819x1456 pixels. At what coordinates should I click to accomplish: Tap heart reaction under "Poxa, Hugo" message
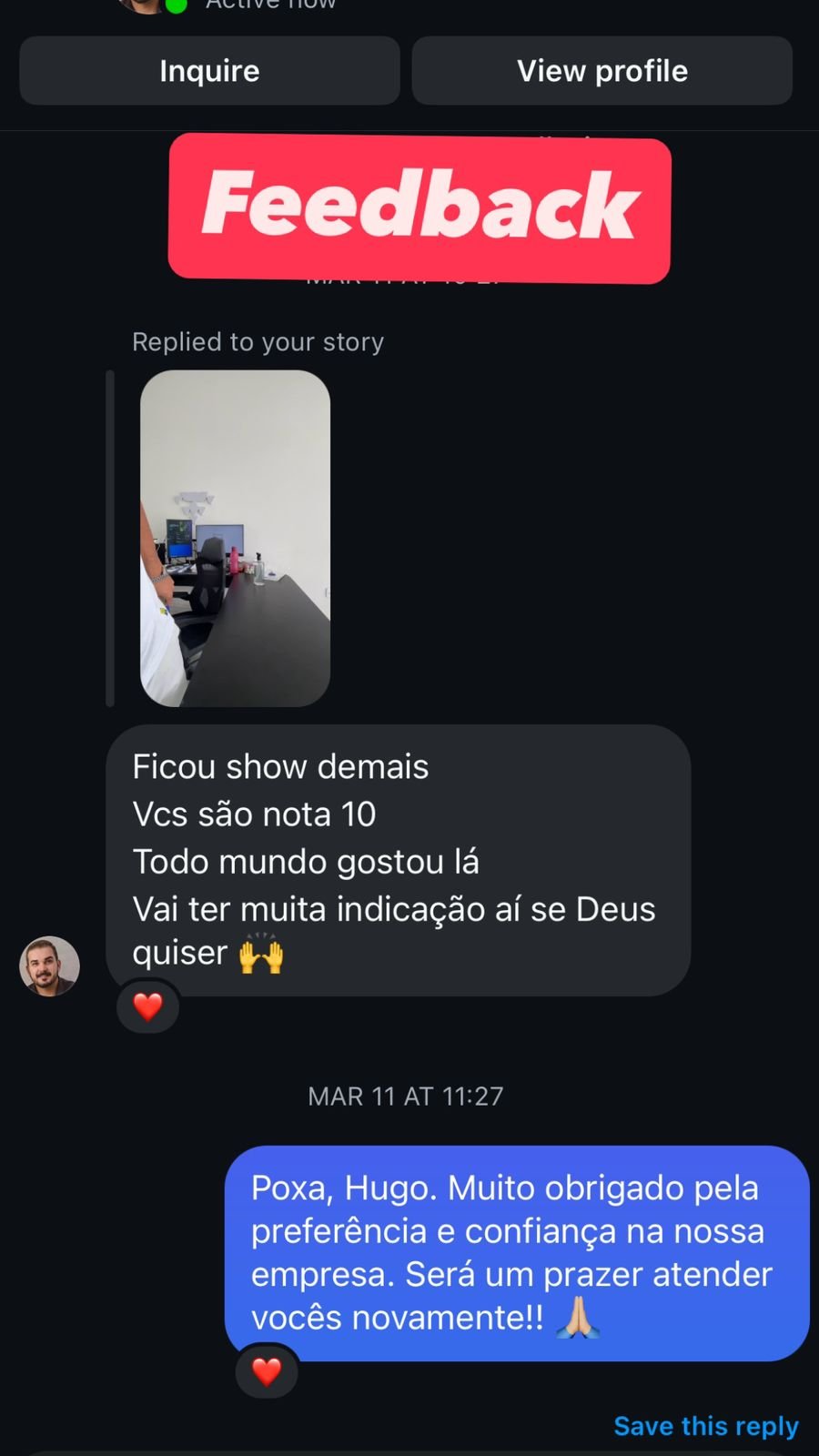tap(266, 1370)
